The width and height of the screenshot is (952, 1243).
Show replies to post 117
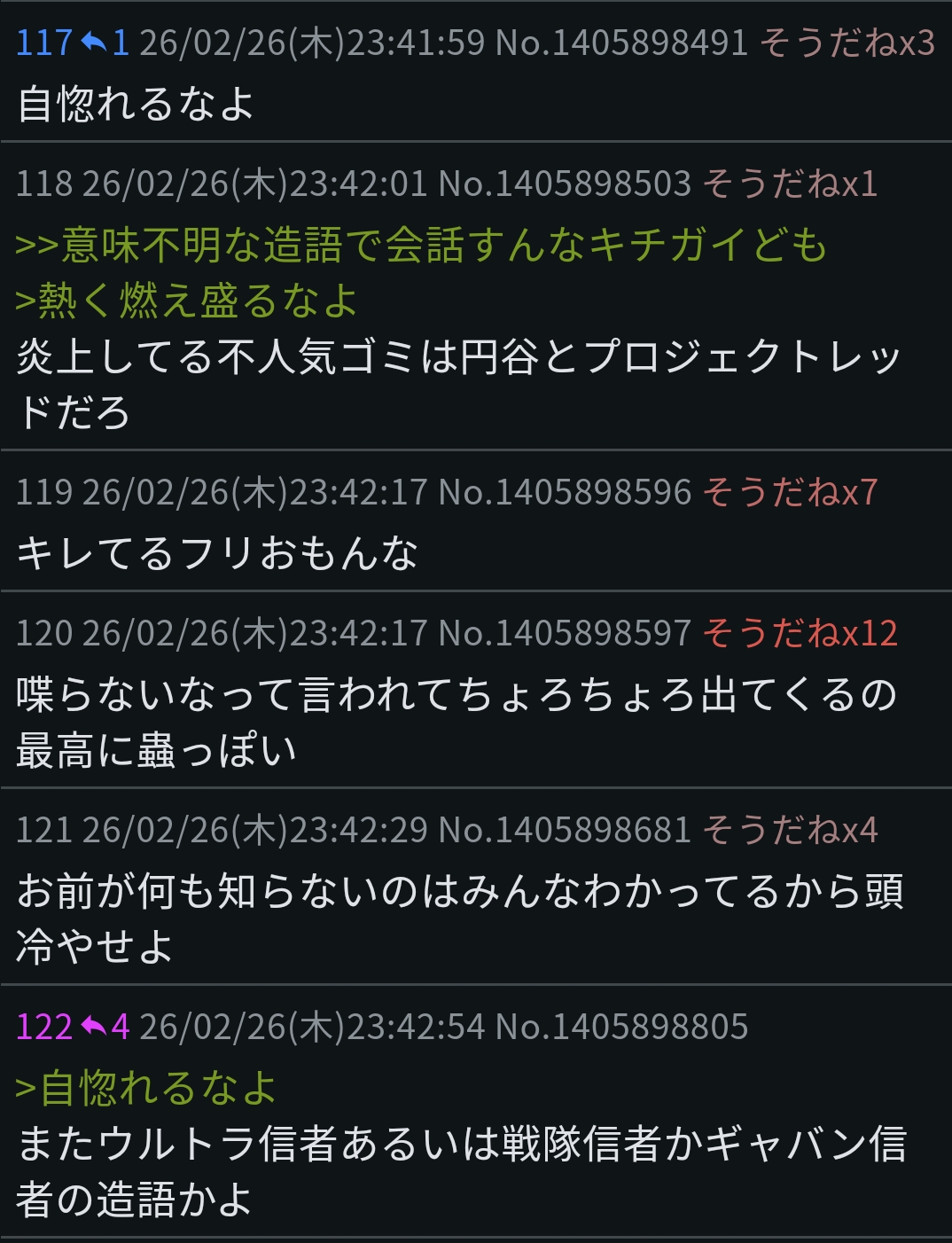click(x=105, y=43)
